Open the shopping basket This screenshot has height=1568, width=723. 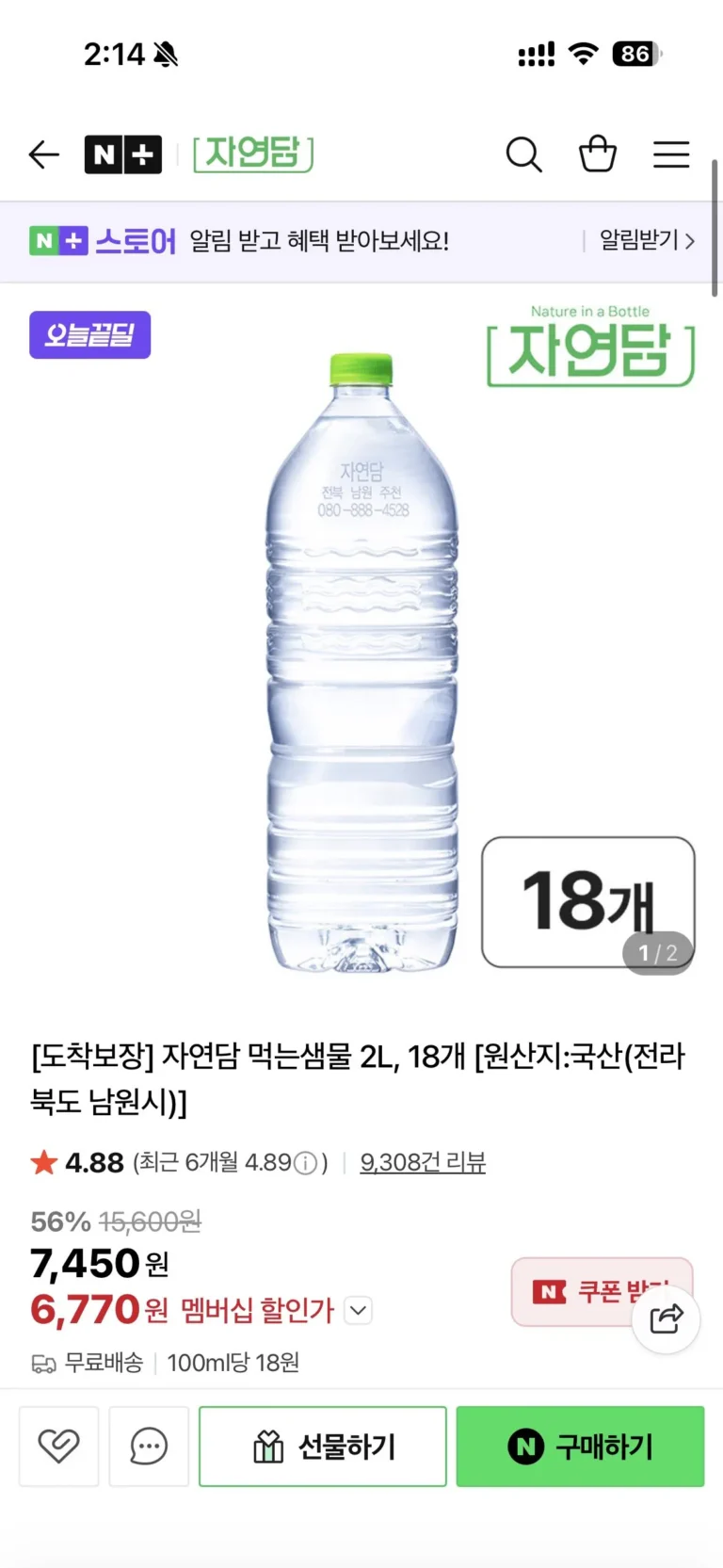[597, 154]
